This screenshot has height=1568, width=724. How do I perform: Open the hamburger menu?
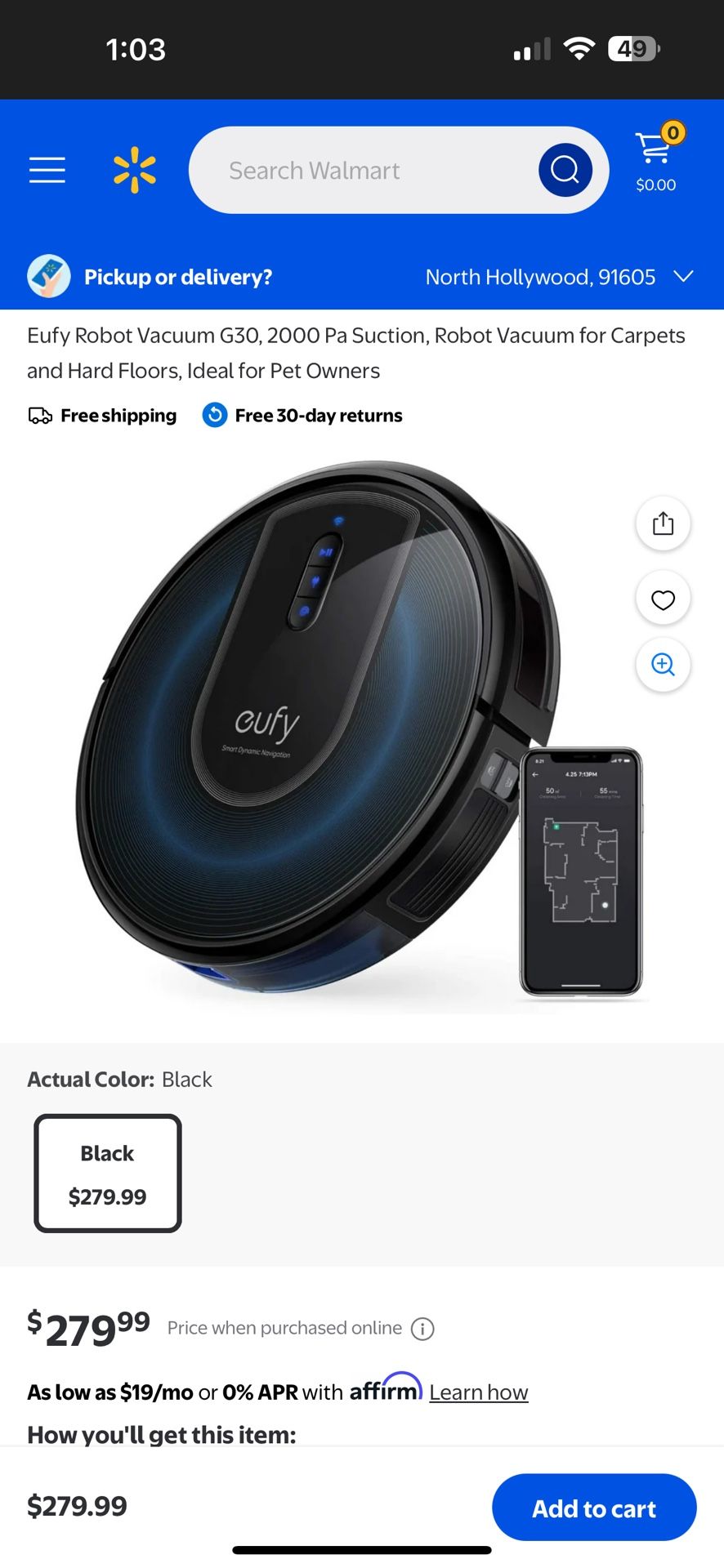47,170
